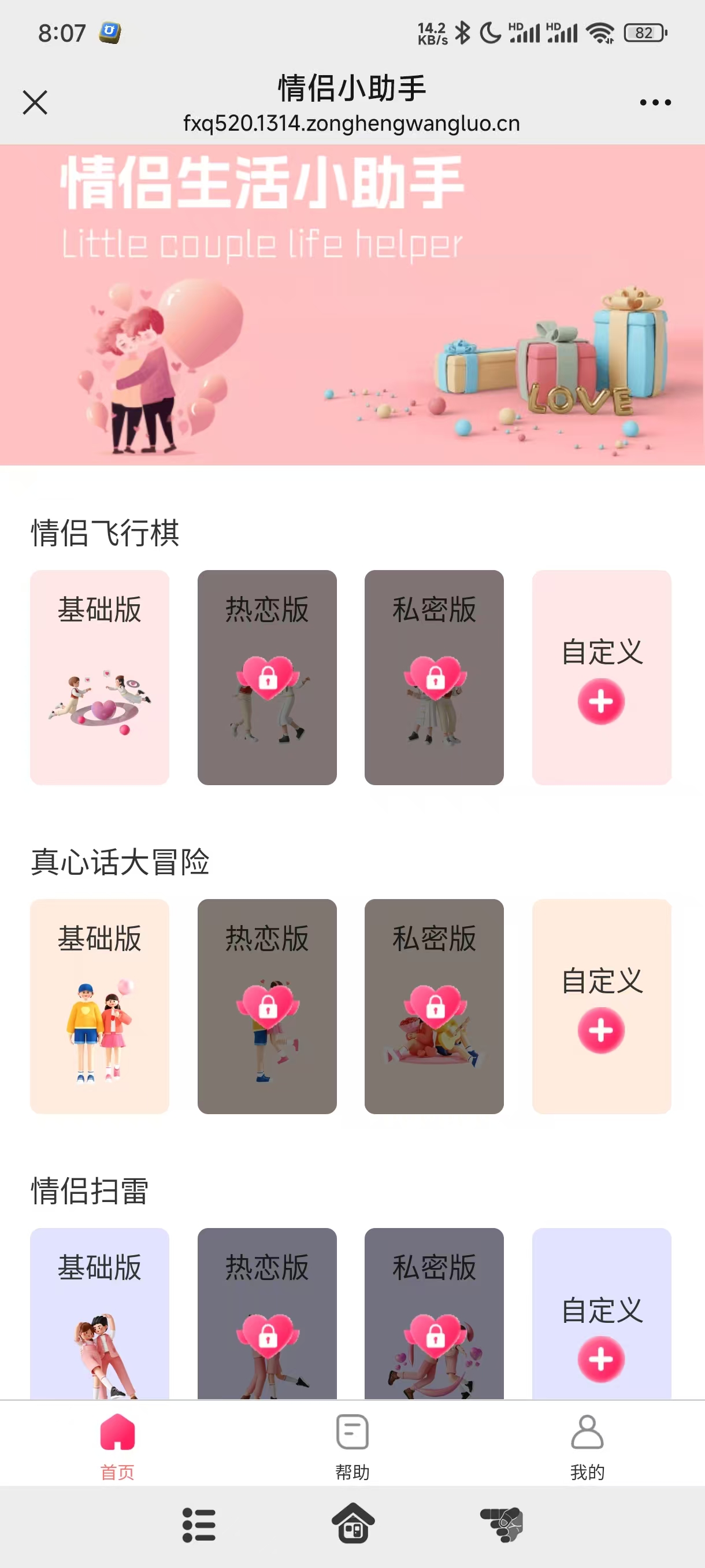This screenshot has height=1568, width=705.
Task: Add 自定义 game under 真心话大冒险
Action: coord(601,1030)
